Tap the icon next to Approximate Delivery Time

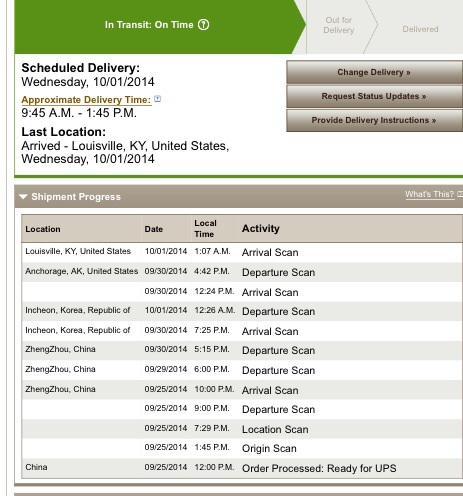(x=158, y=99)
